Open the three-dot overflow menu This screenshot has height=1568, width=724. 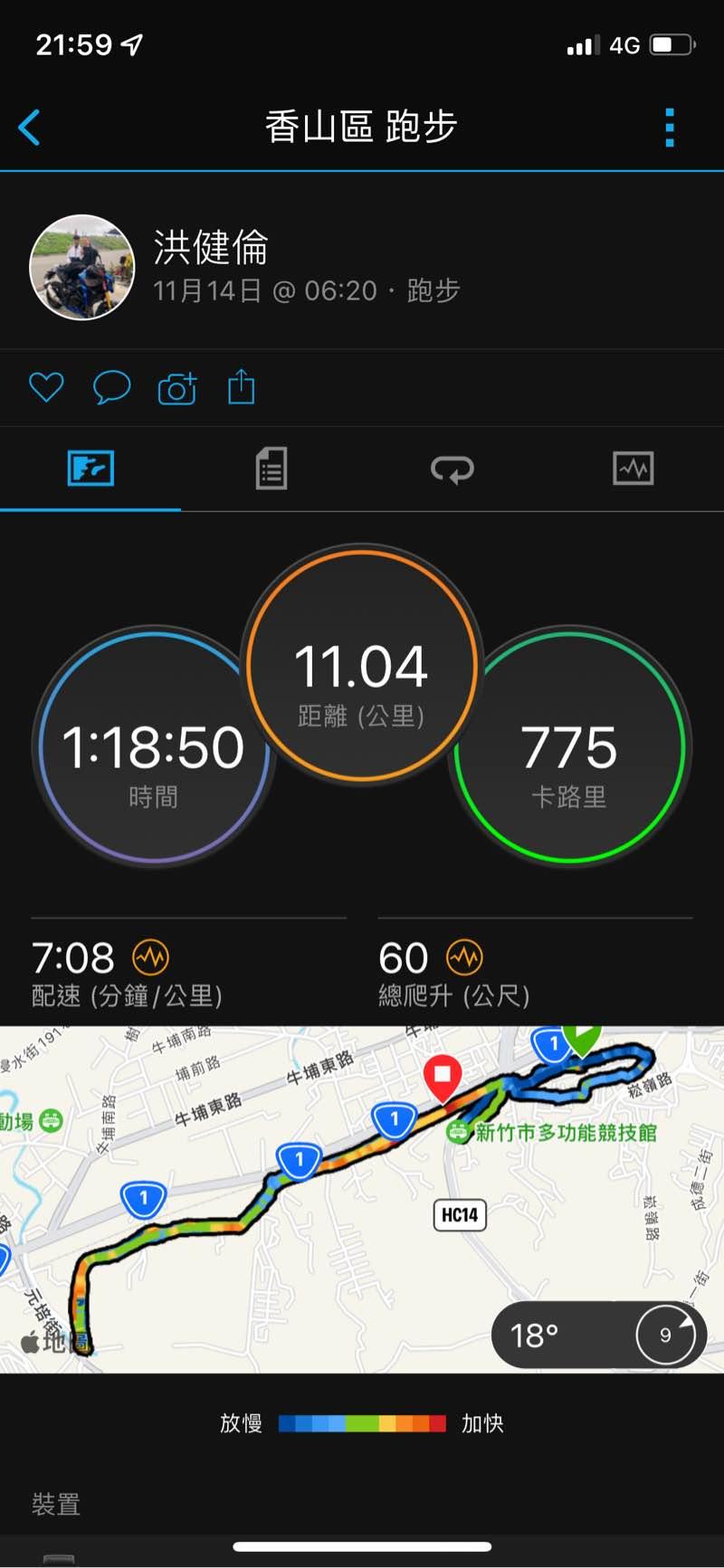[x=670, y=128]
